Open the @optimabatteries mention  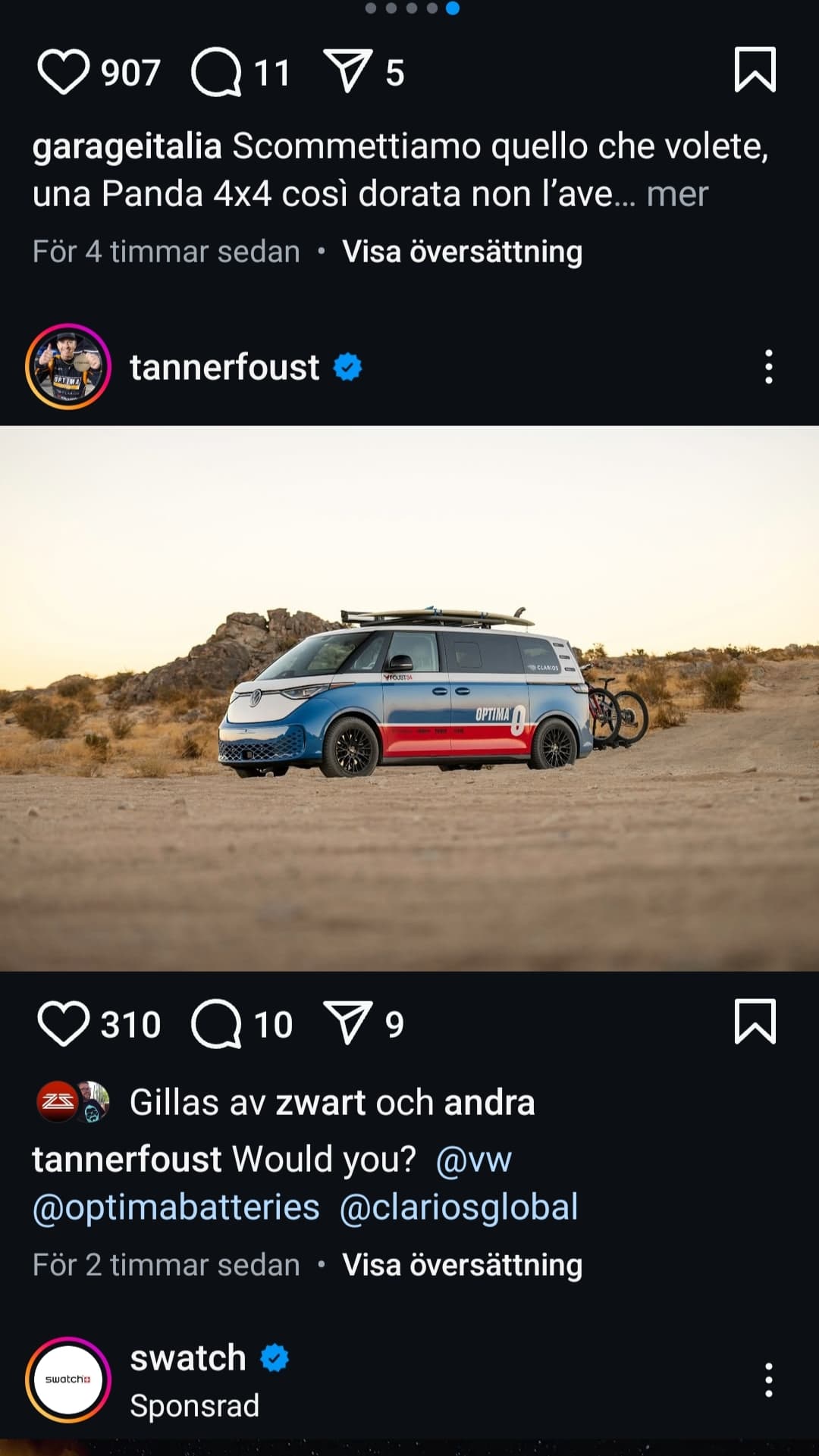[x=176, y=1207]
